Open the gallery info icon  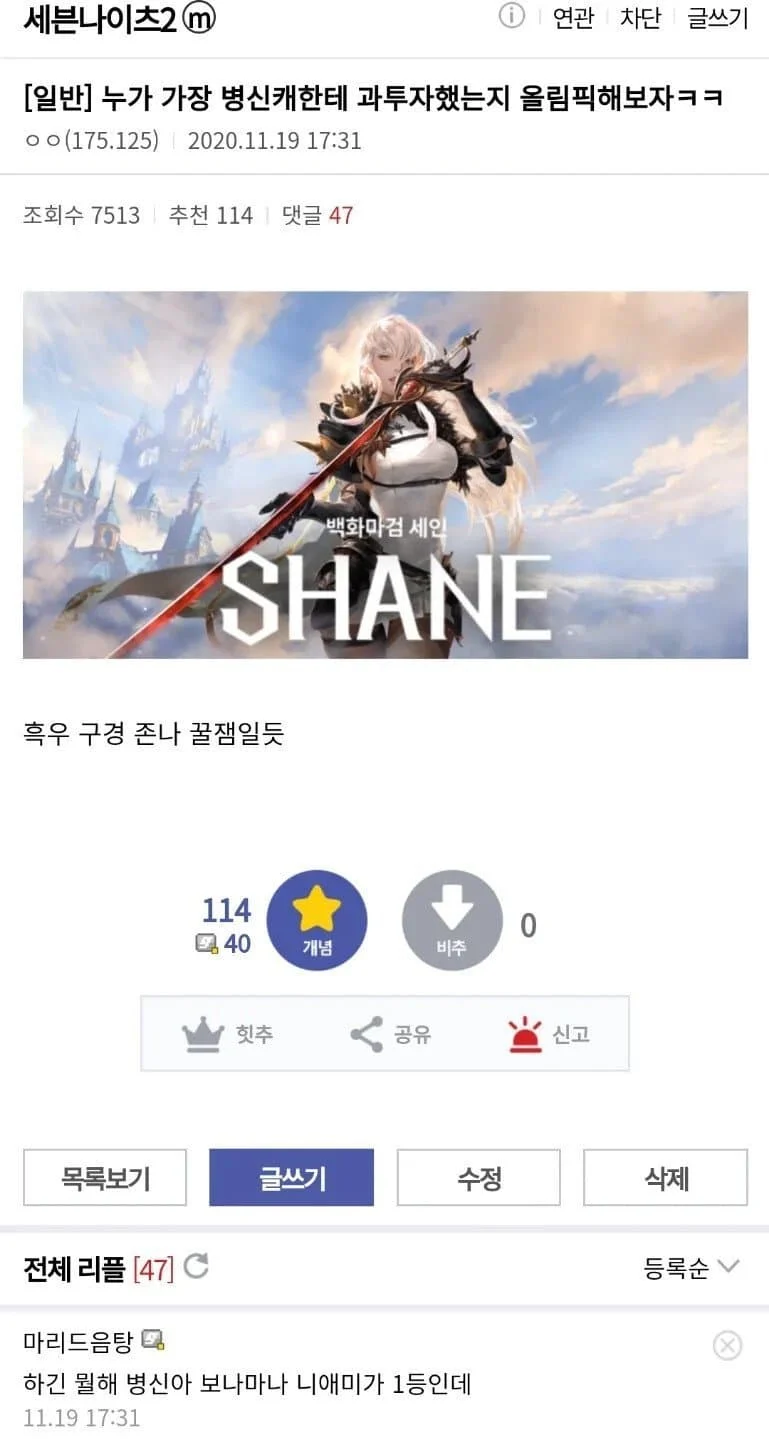(x=511, y=17)
